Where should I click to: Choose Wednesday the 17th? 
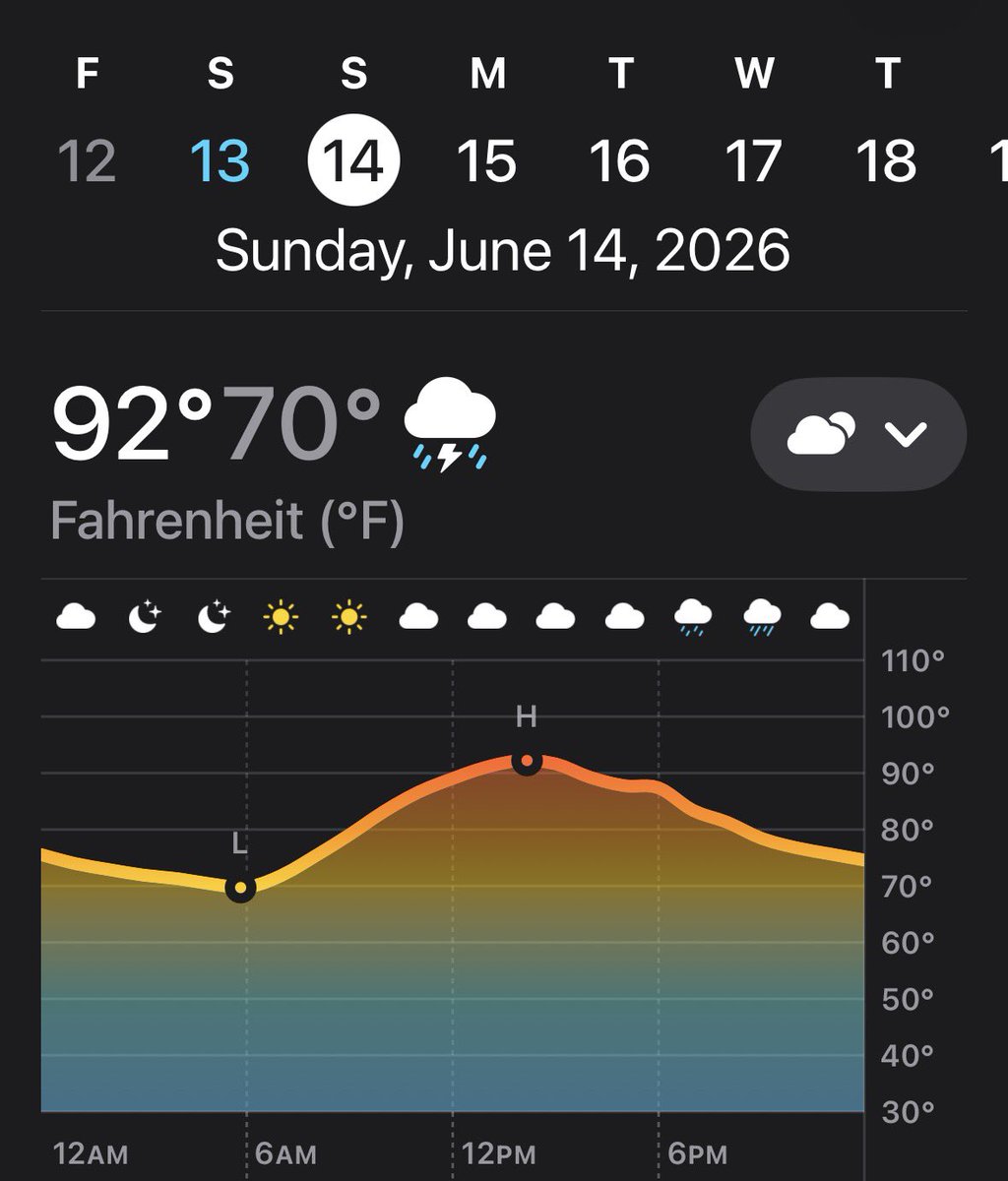pyautogui.click(x=753, y=161)
